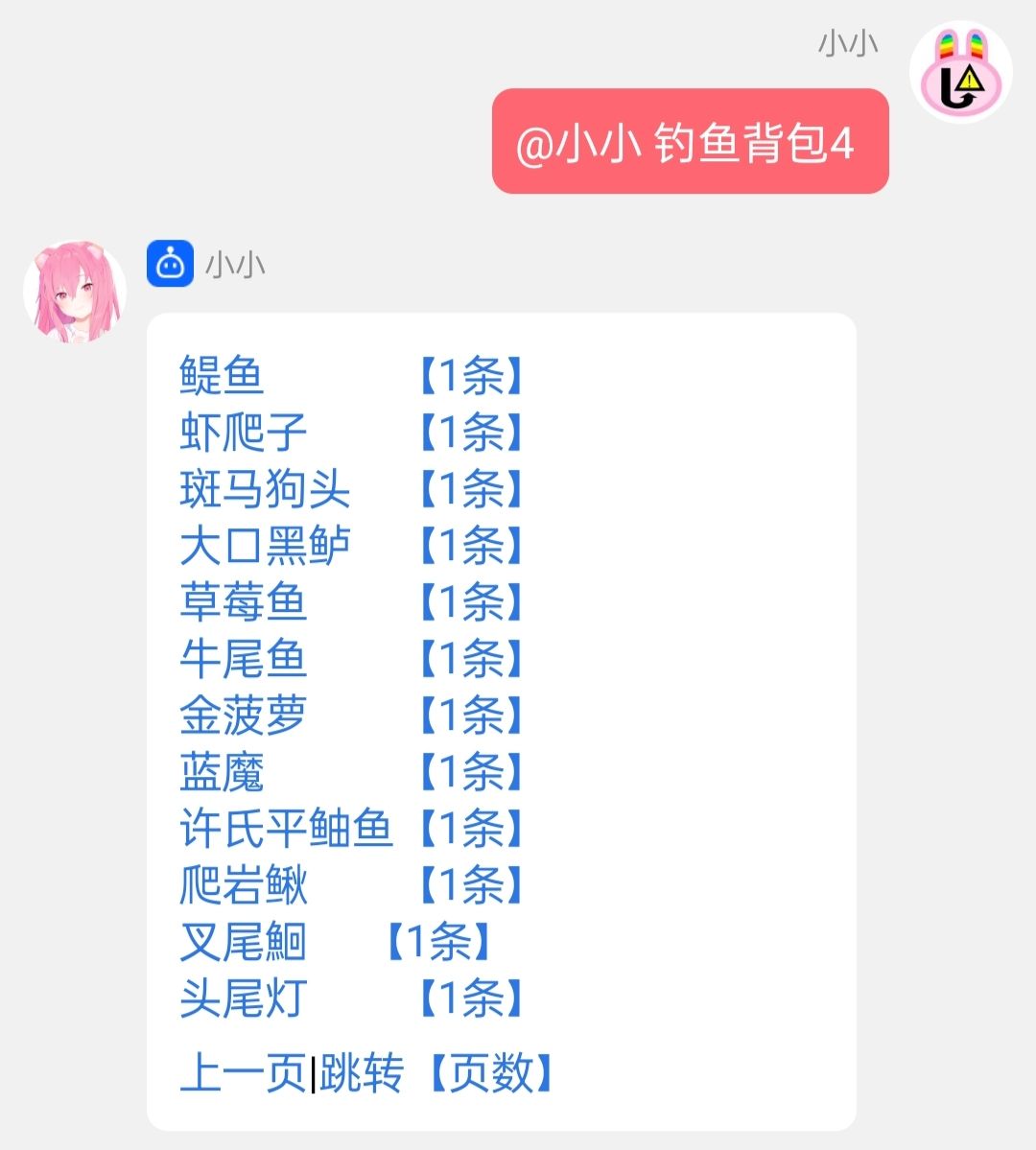Tap the 金菠萝 link
The height and width of the screenshot is (1150, 1036).
pyautogui.click(x=243, y=716)
